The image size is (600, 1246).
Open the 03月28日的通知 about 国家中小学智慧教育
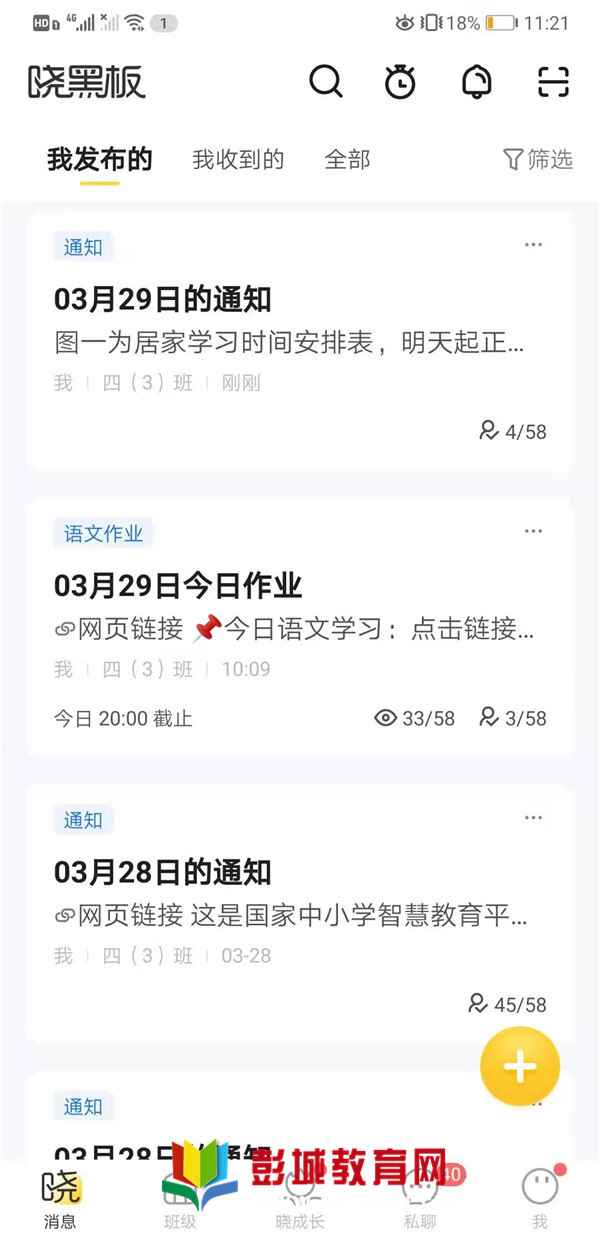click(300, 914)
